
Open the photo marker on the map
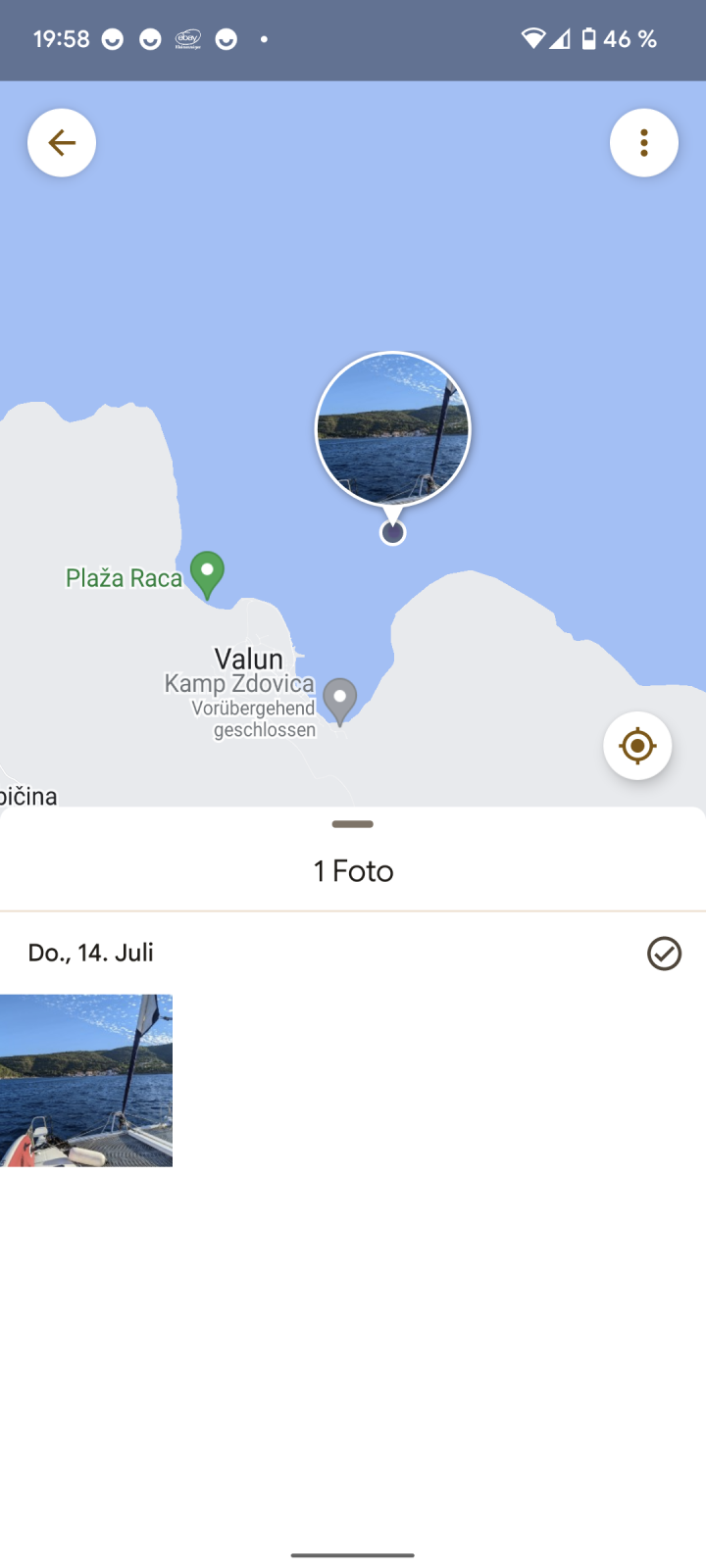point(392,429)
